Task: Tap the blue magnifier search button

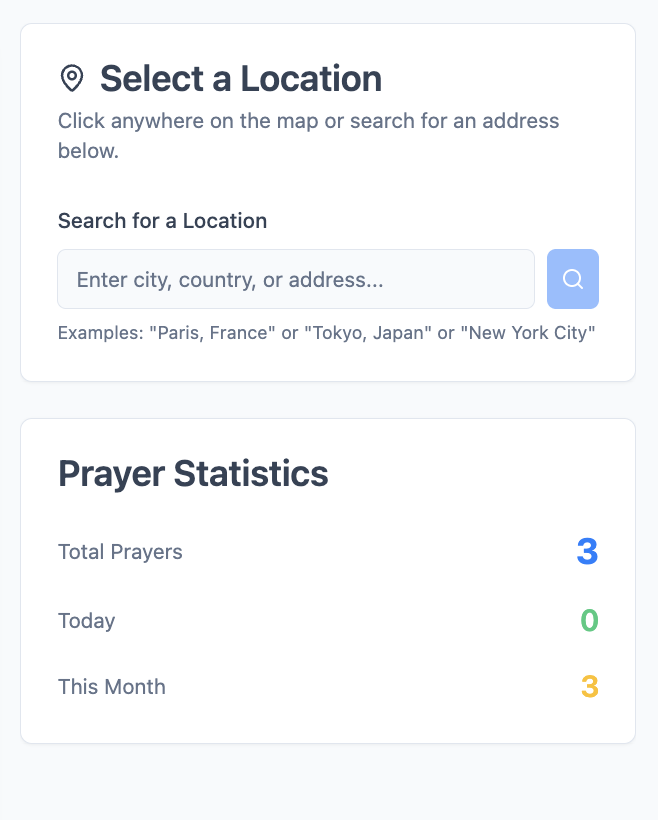Action: (573, 279)
